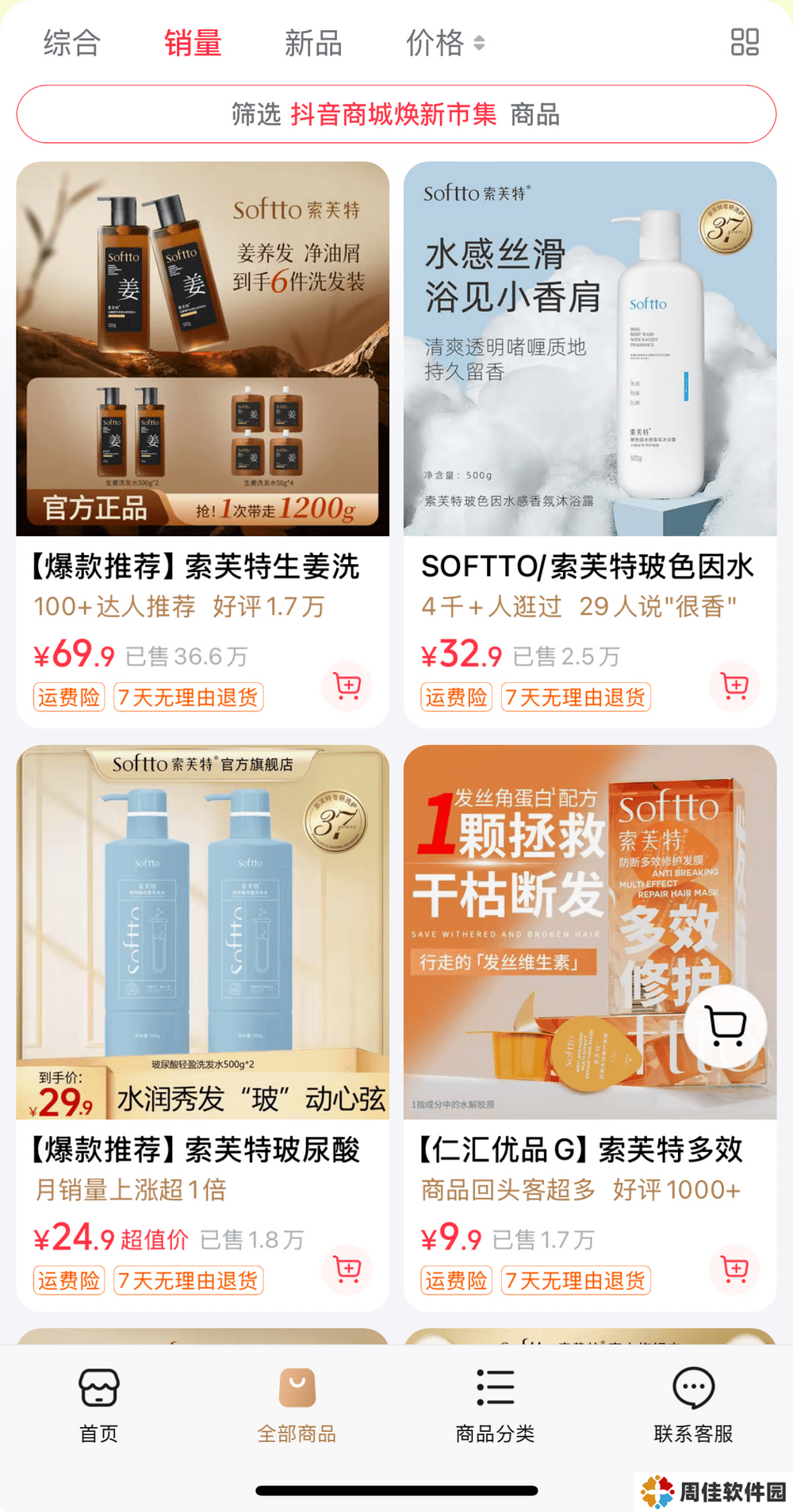Switch to 商品分类 categories
The height and width of the screenshot is (1512, 793).
coord(496,1405)
